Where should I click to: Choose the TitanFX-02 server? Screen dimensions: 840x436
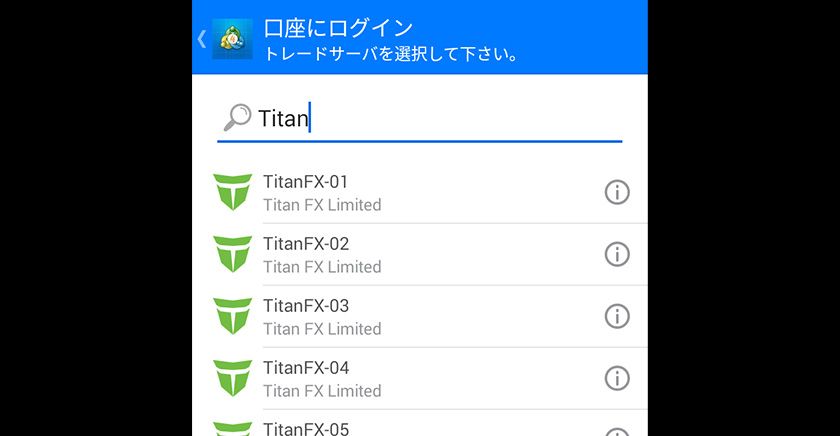point(400,255)
